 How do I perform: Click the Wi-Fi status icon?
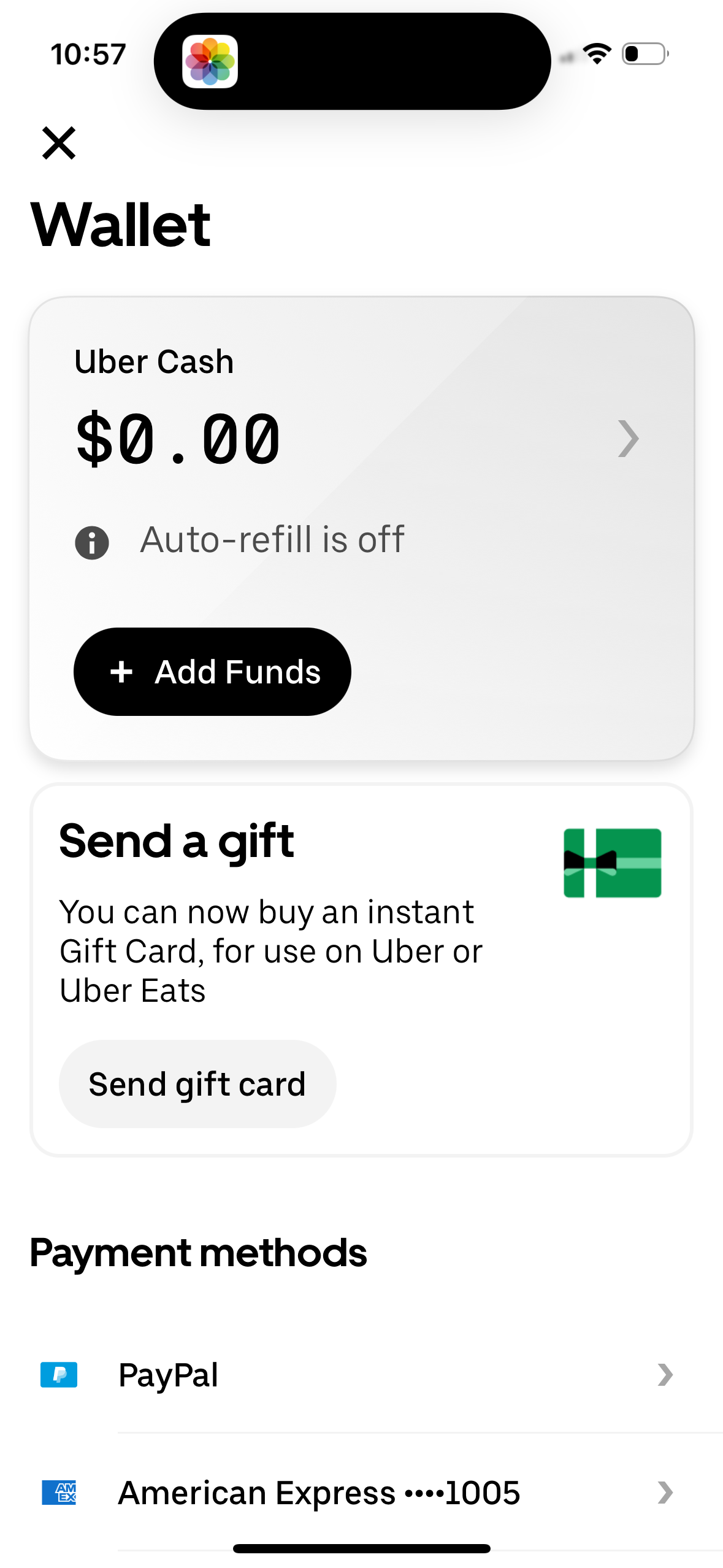pos(597,55)
